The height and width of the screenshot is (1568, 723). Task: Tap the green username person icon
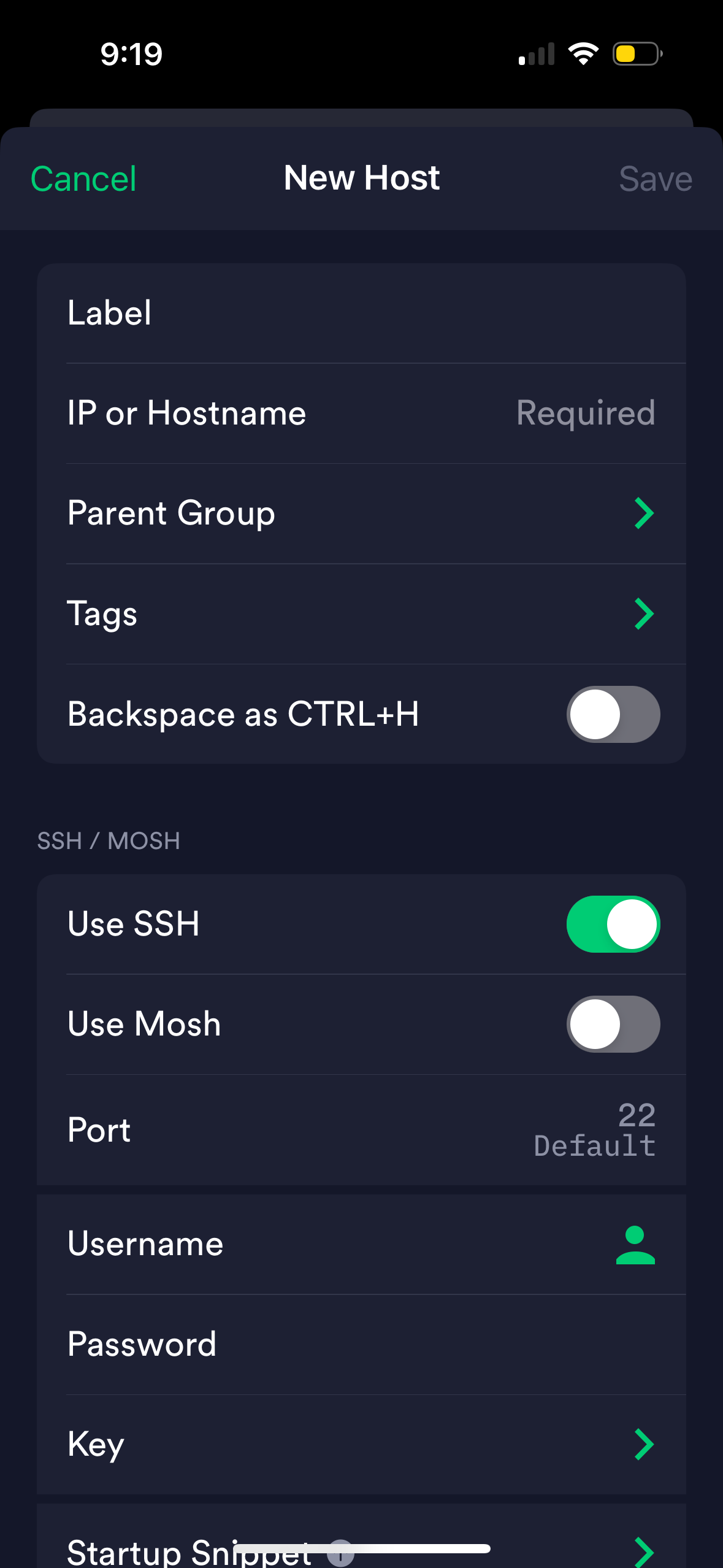pos(635,1243)
